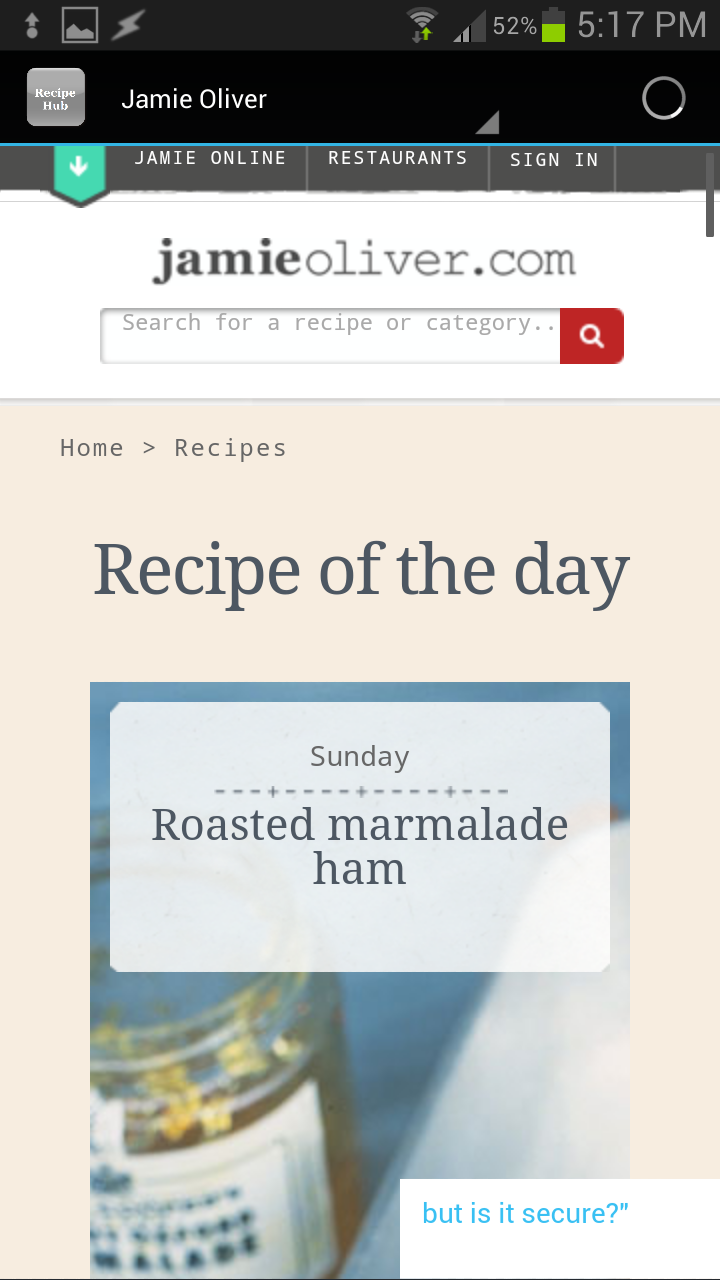Viewport: 720px width, 1280px height.
Task: Open the JAMIE ONLINE menu
Action: tap(209, 158)
